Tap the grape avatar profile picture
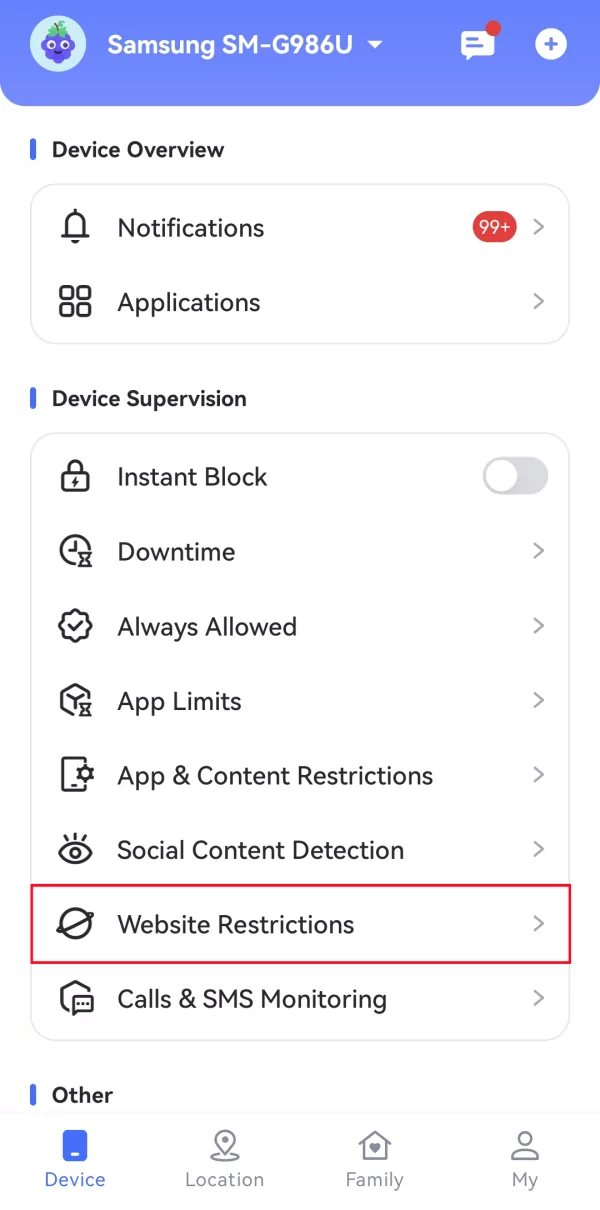Viewport: 600px width, 1210px height. pos(58,45)
